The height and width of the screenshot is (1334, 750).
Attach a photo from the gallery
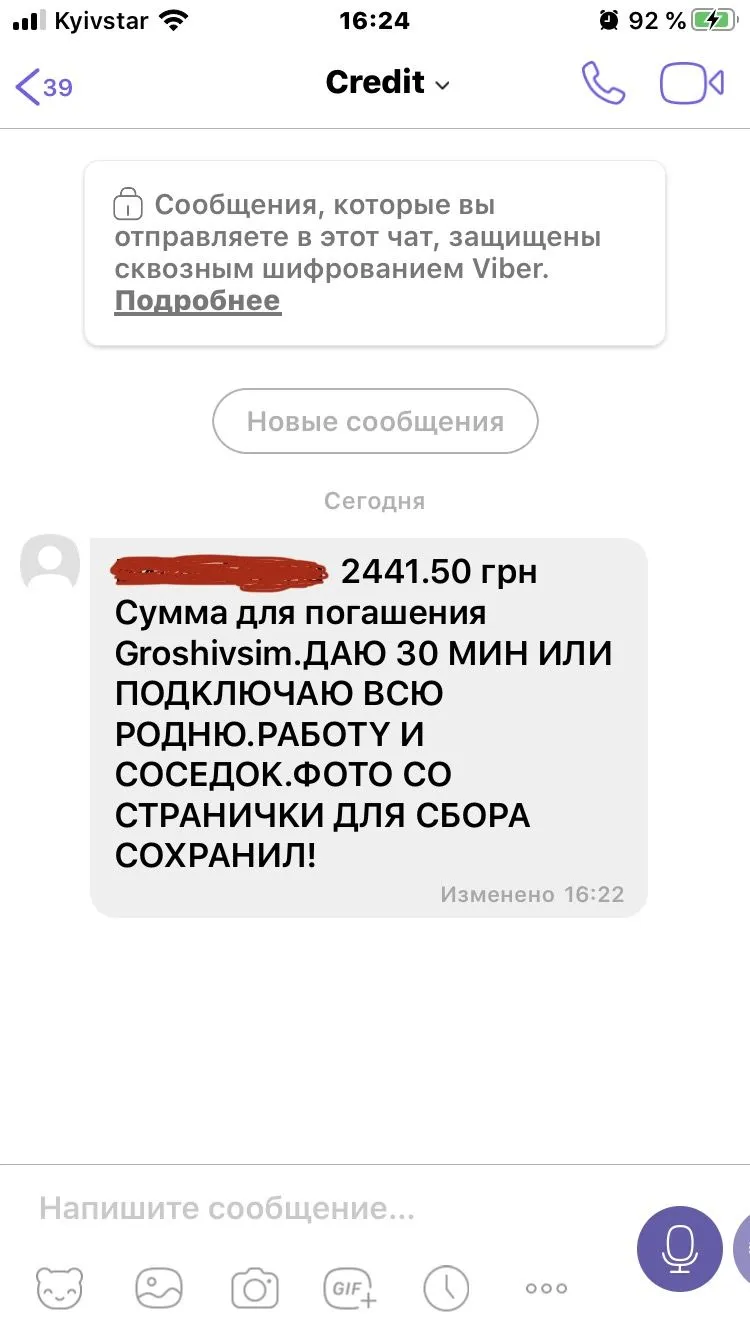[x=158, y=1288]
